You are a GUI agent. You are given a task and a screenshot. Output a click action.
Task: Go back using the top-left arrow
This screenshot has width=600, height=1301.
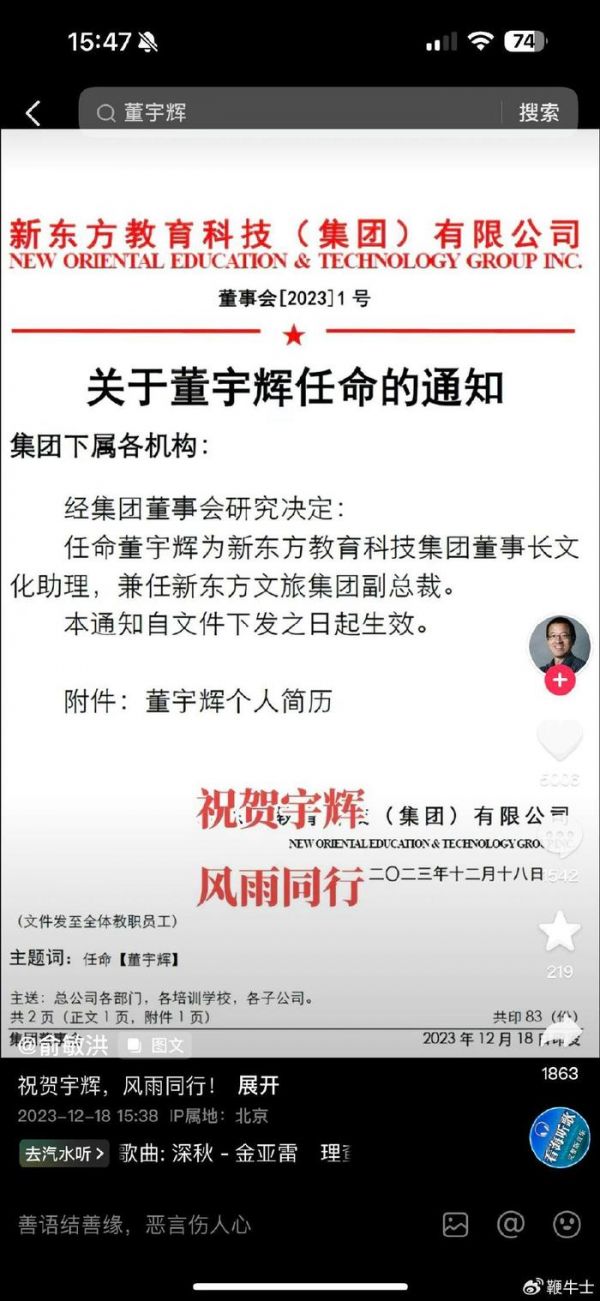click(33, 113)
